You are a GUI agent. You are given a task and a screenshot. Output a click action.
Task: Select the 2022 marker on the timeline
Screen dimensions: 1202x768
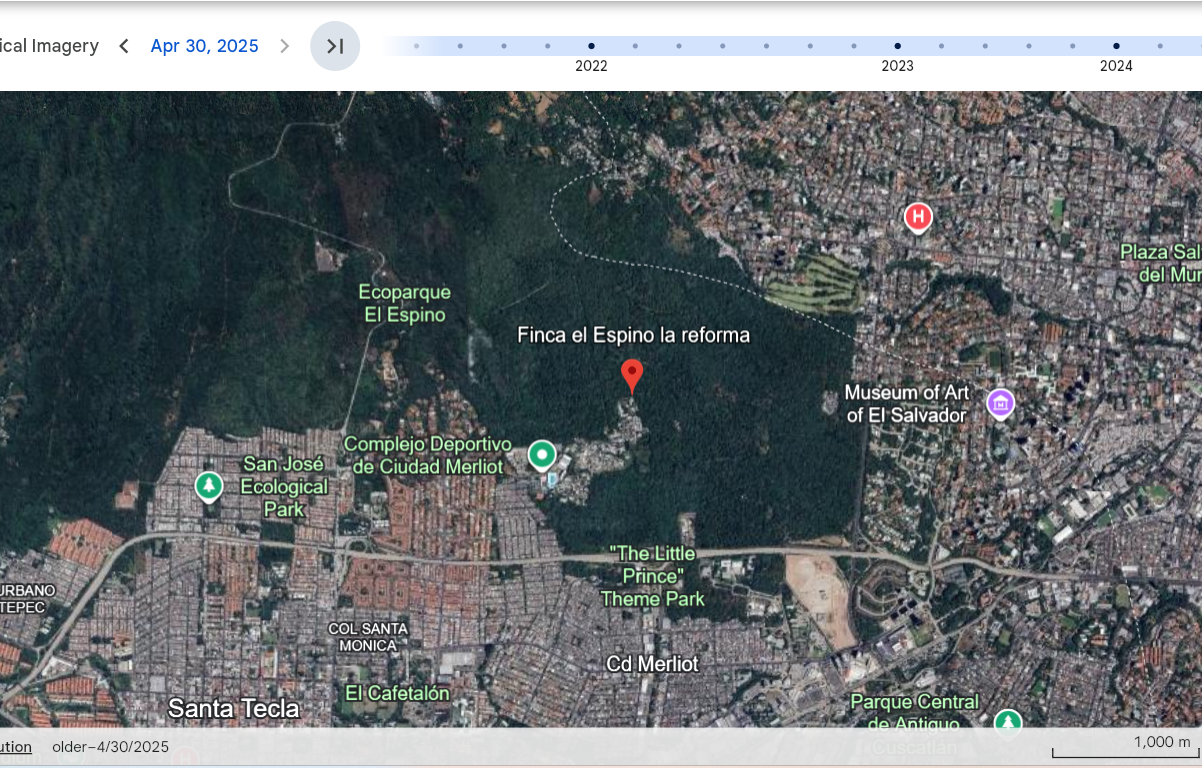coord(591,46)
